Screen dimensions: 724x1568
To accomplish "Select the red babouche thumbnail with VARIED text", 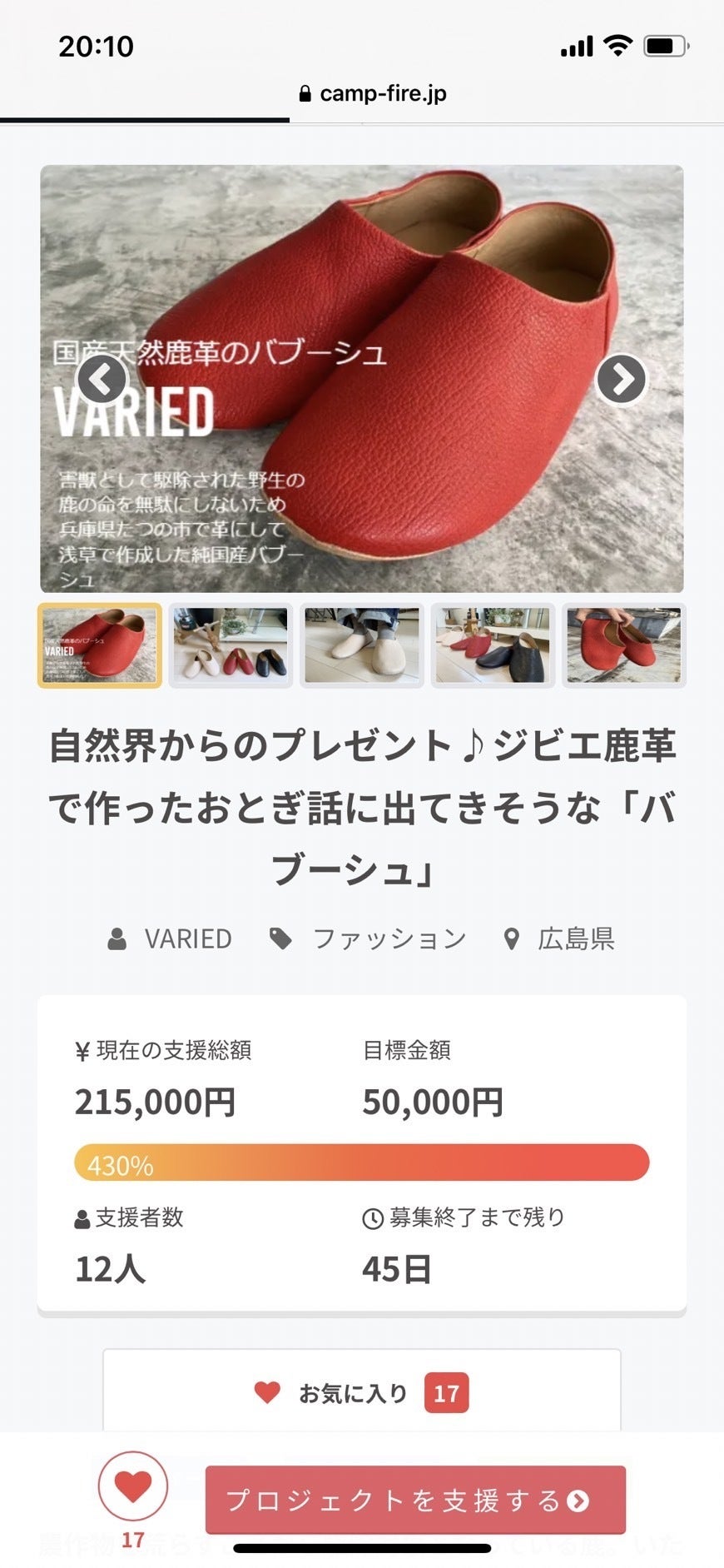I will coord(100,645).
